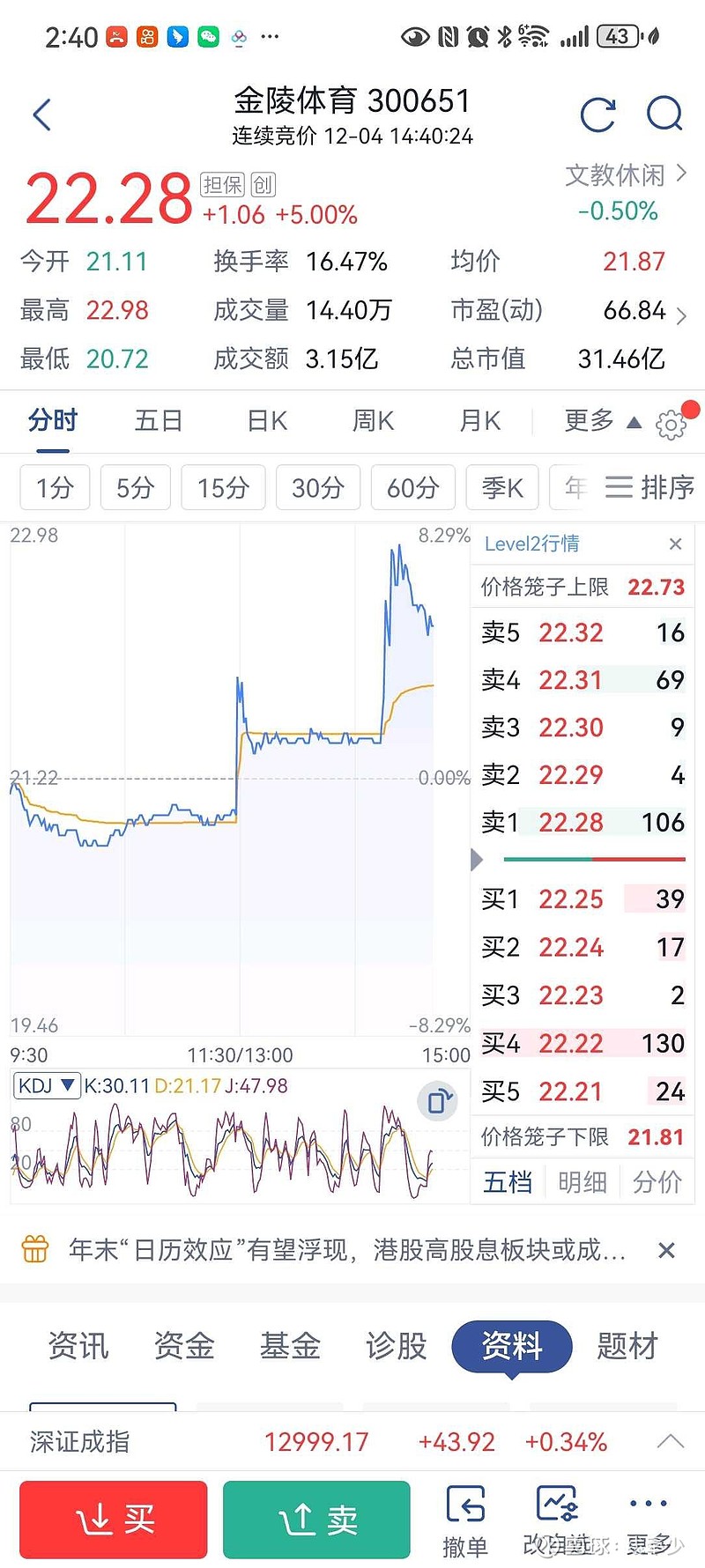Choose the 5分 interval chip
This screenshot has width=705, height=1568.
tap(135, 488)
